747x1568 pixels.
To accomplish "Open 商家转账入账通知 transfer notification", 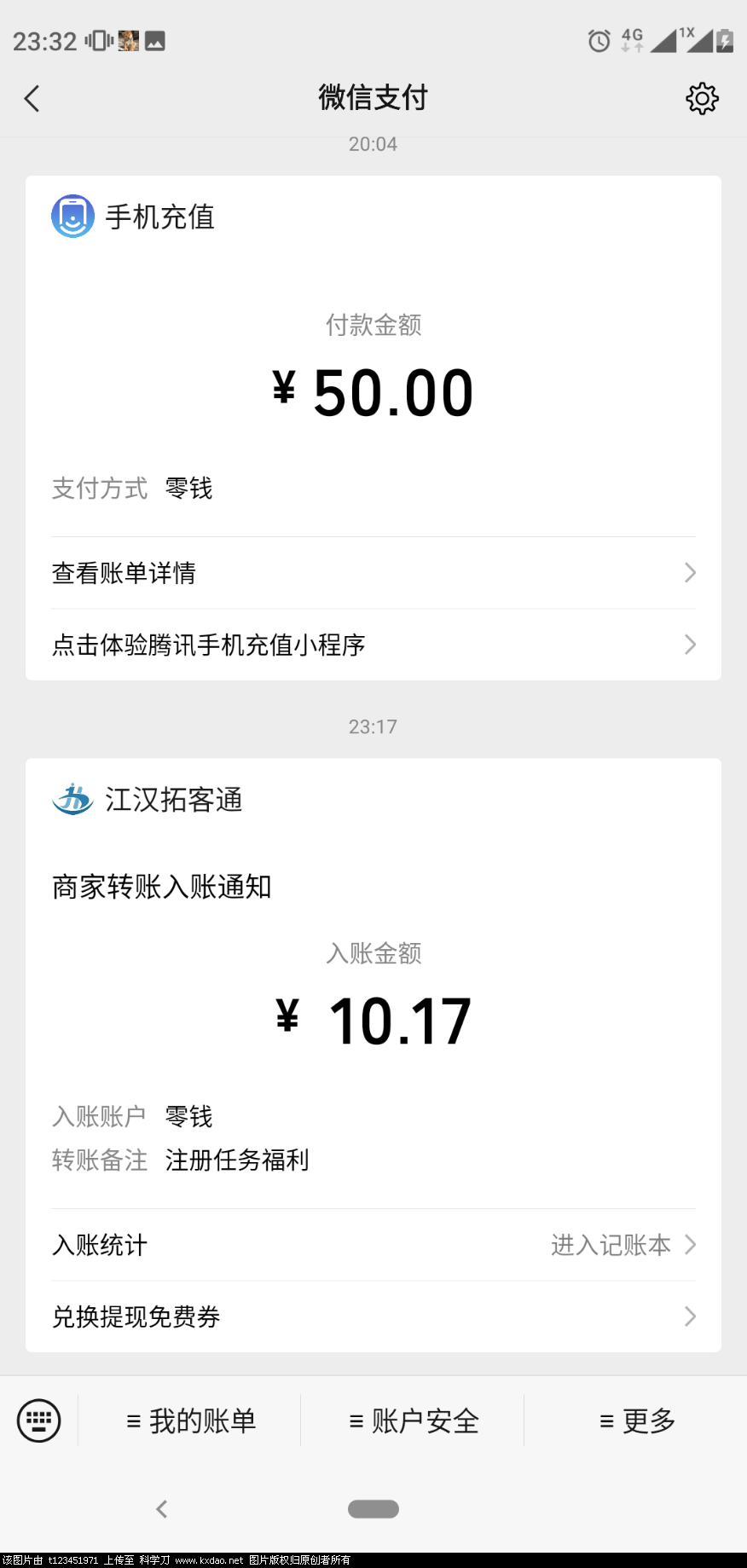I will point(161,887).
